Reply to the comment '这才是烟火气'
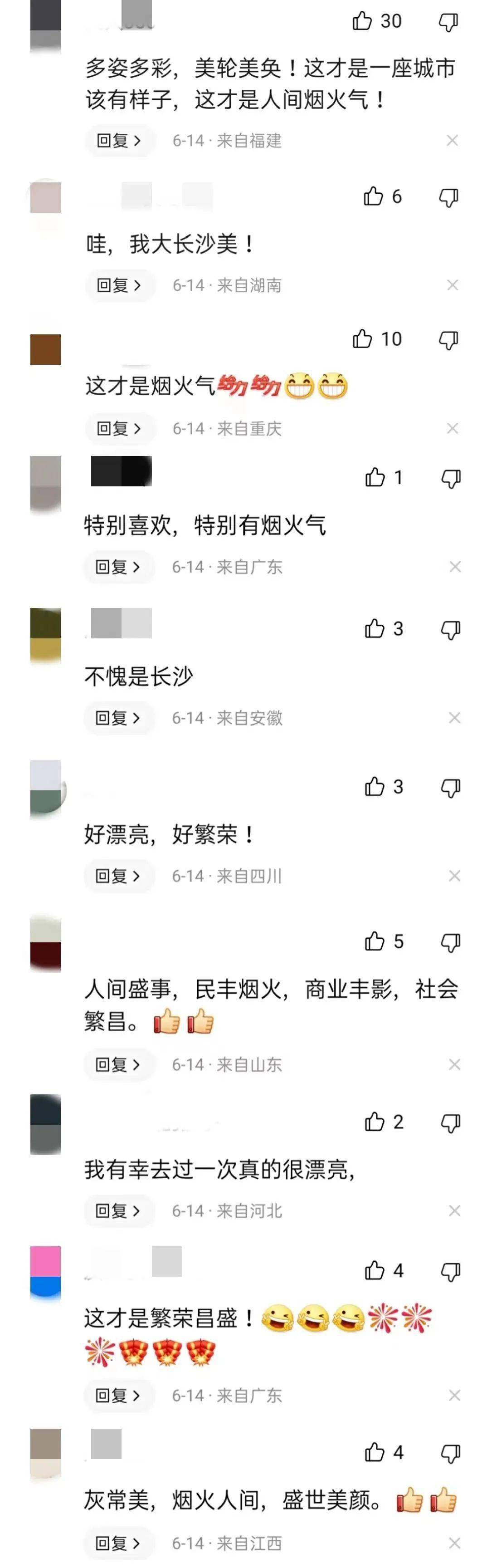Screen dimensions: 487x1568 pos(119,428)
